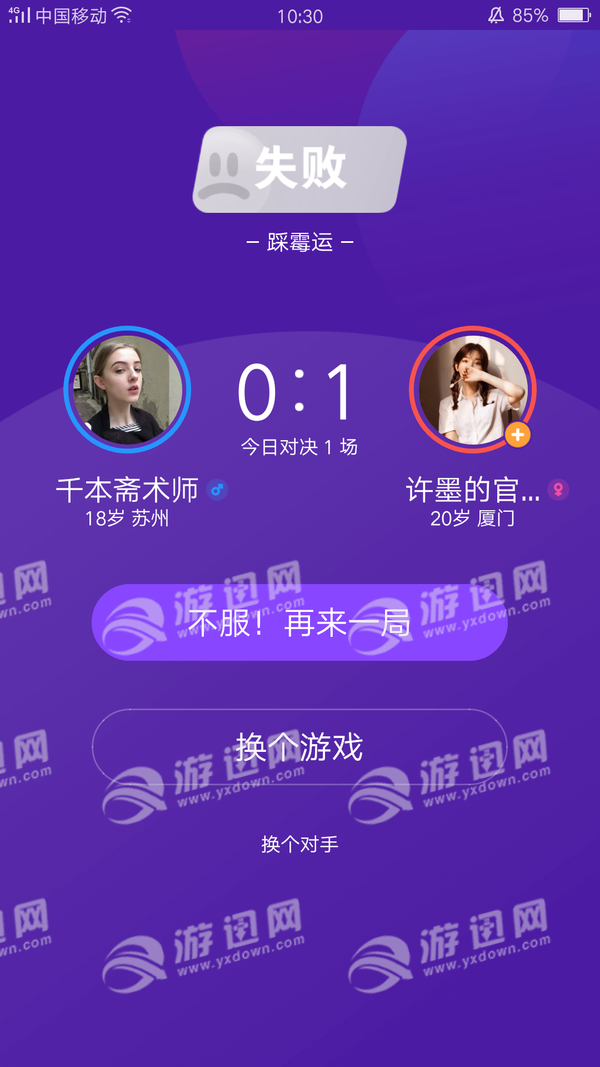Select 换个对手 to change opponent
This screenshot has height=1067, width=600.
[299, 845]
